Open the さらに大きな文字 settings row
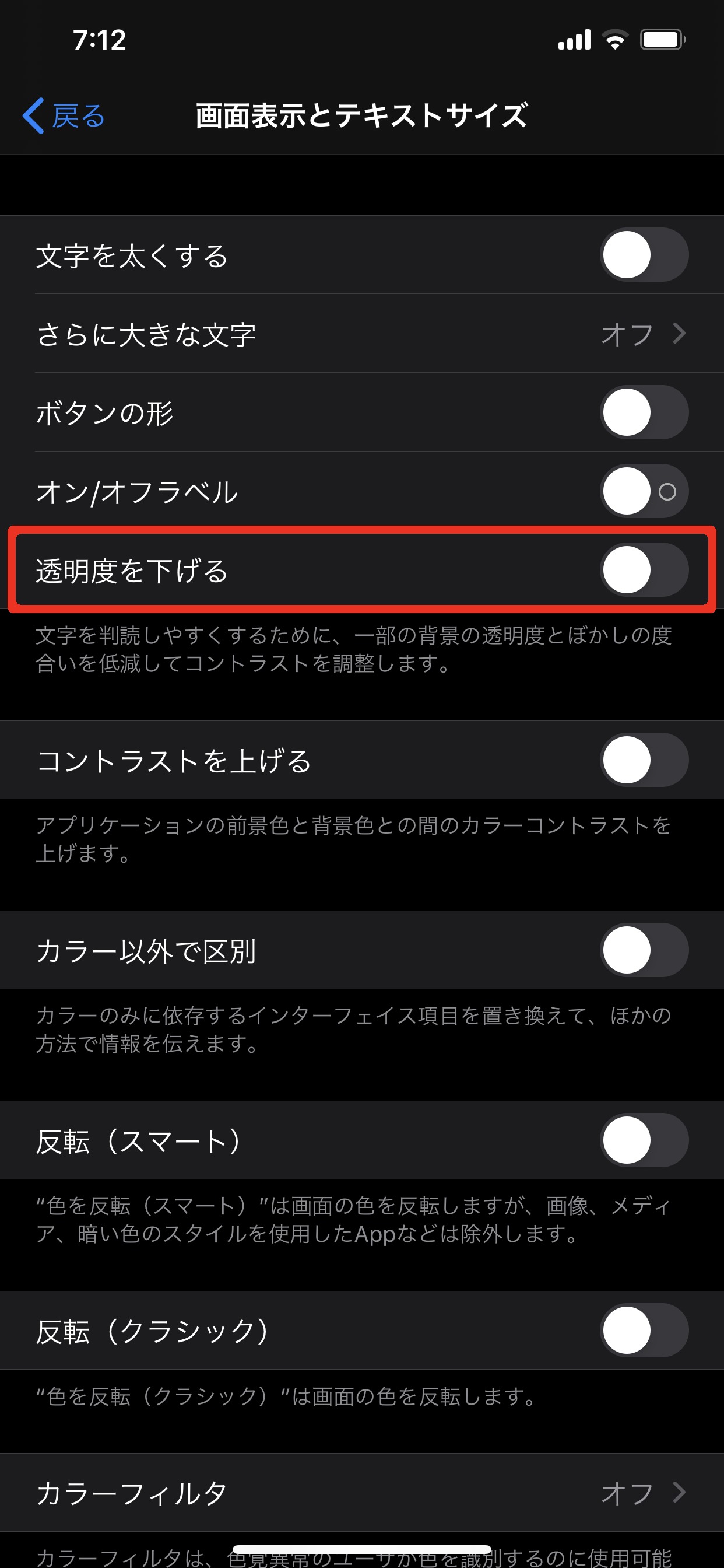Image resolution: width=724 pixels, height=1568 pixels. (x=361, y=334)
